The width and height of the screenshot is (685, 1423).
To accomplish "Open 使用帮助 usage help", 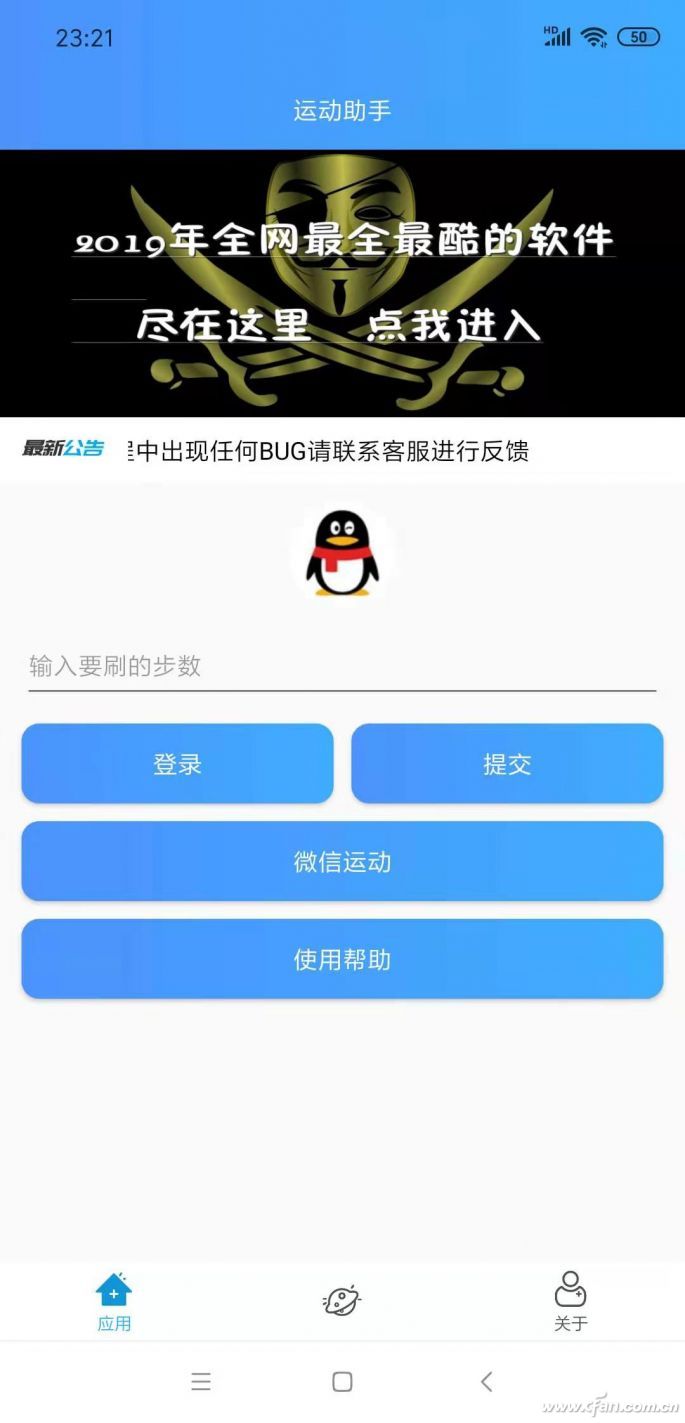I will click(342, 959).
